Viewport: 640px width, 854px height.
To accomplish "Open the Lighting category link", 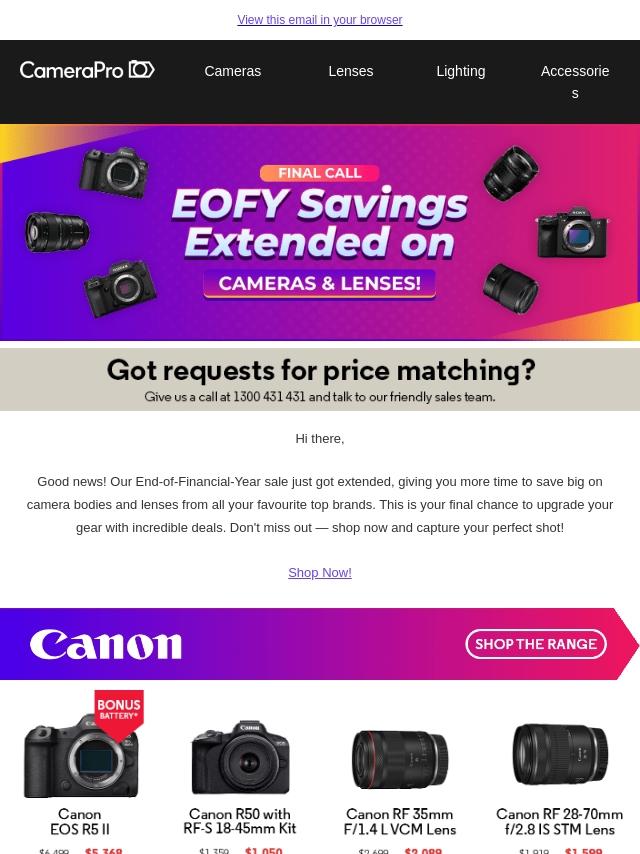I will point(460,71).
